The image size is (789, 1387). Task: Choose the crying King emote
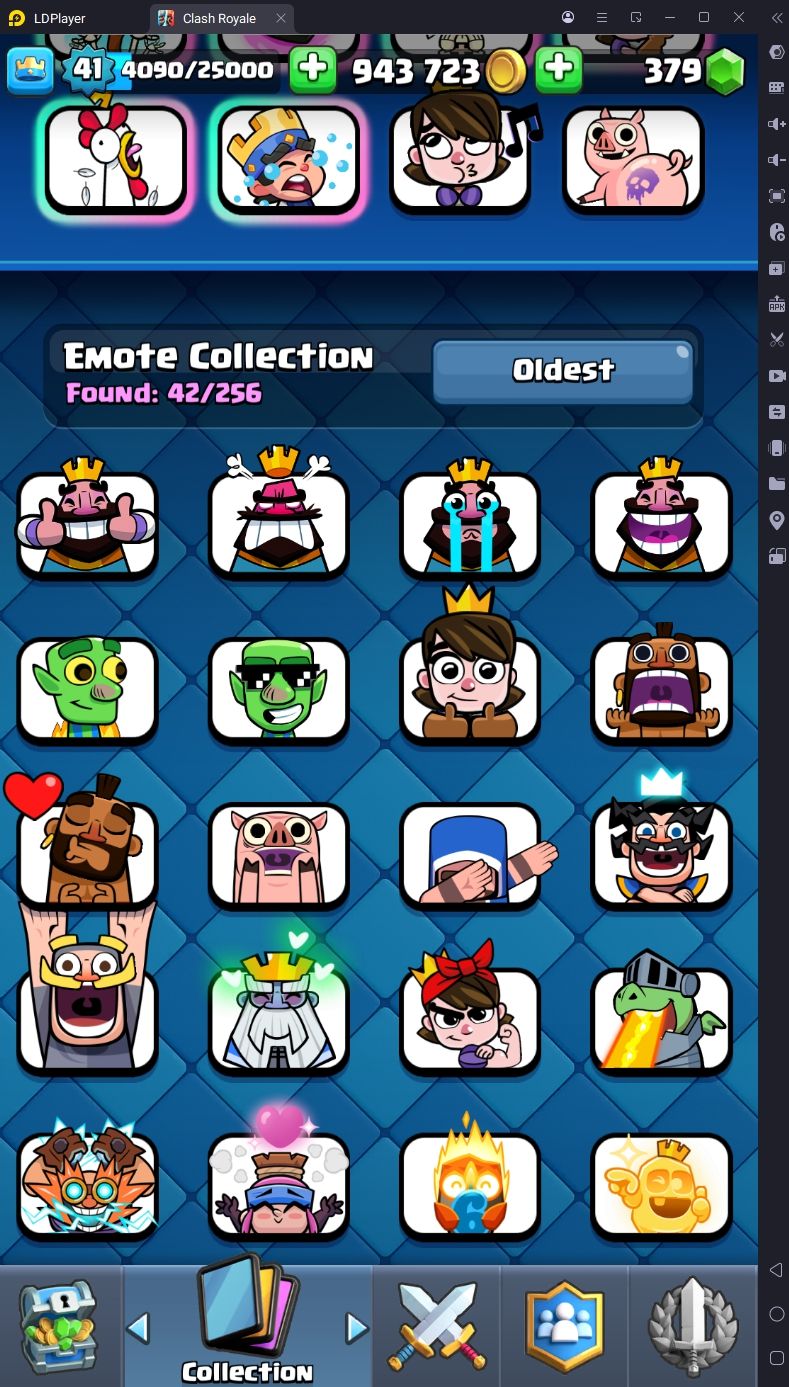point(470,522)
